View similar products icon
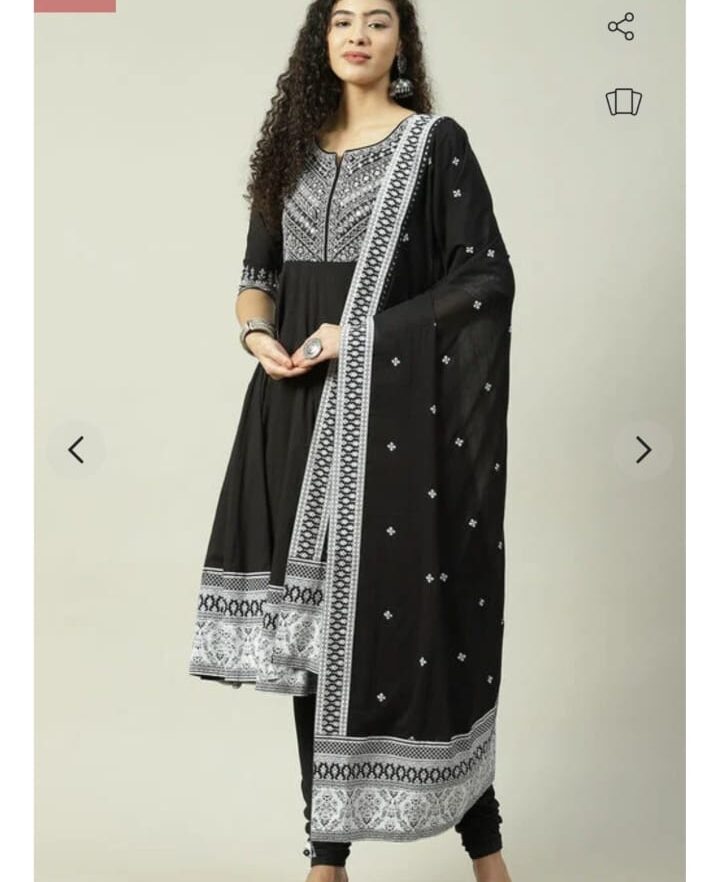 (623, 102)
